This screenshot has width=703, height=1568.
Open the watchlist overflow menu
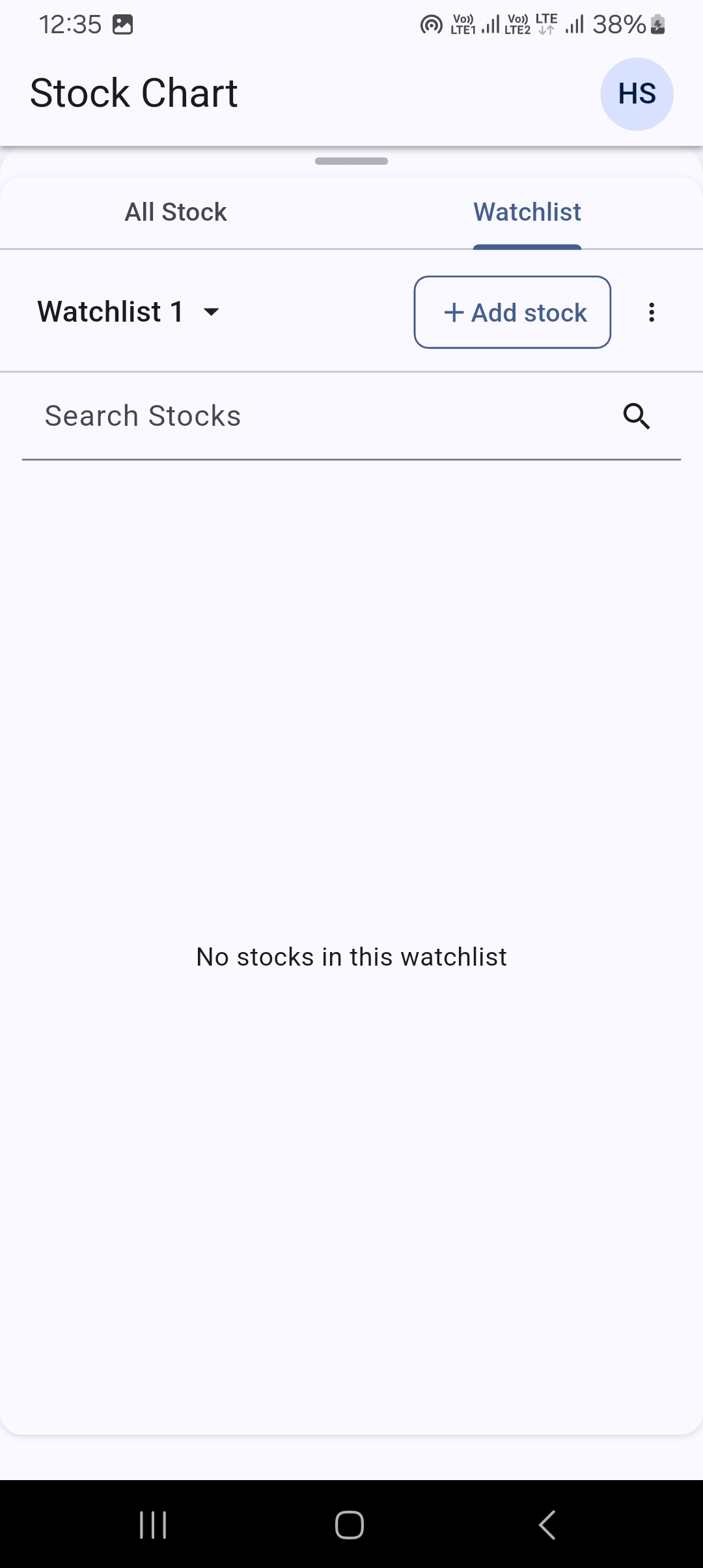651,313
